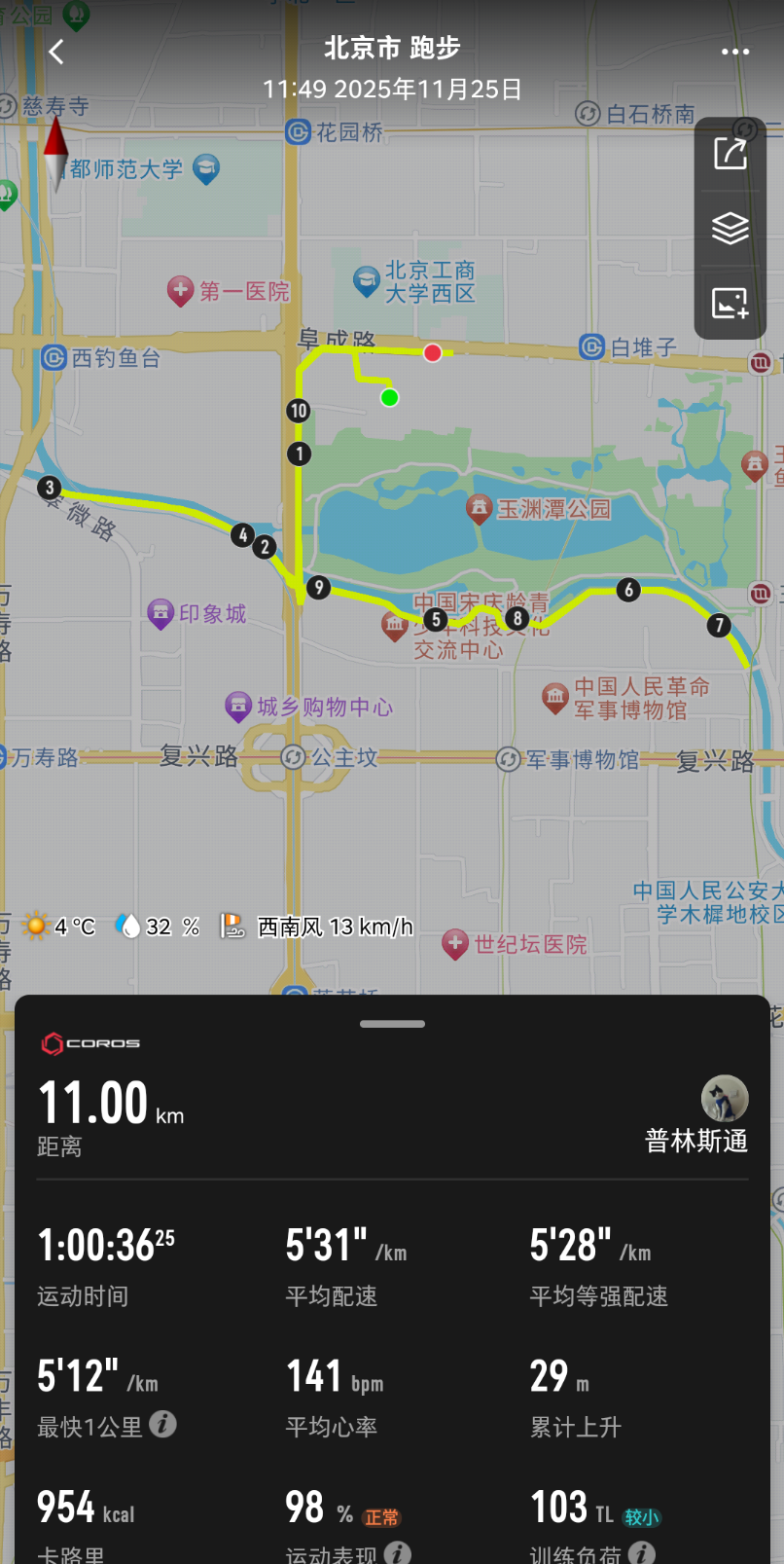This screenshot has width=784, height=1564.
Task: Add a photo using the image-plus icon
Action: pyautogui.click(x=731, y=303)
